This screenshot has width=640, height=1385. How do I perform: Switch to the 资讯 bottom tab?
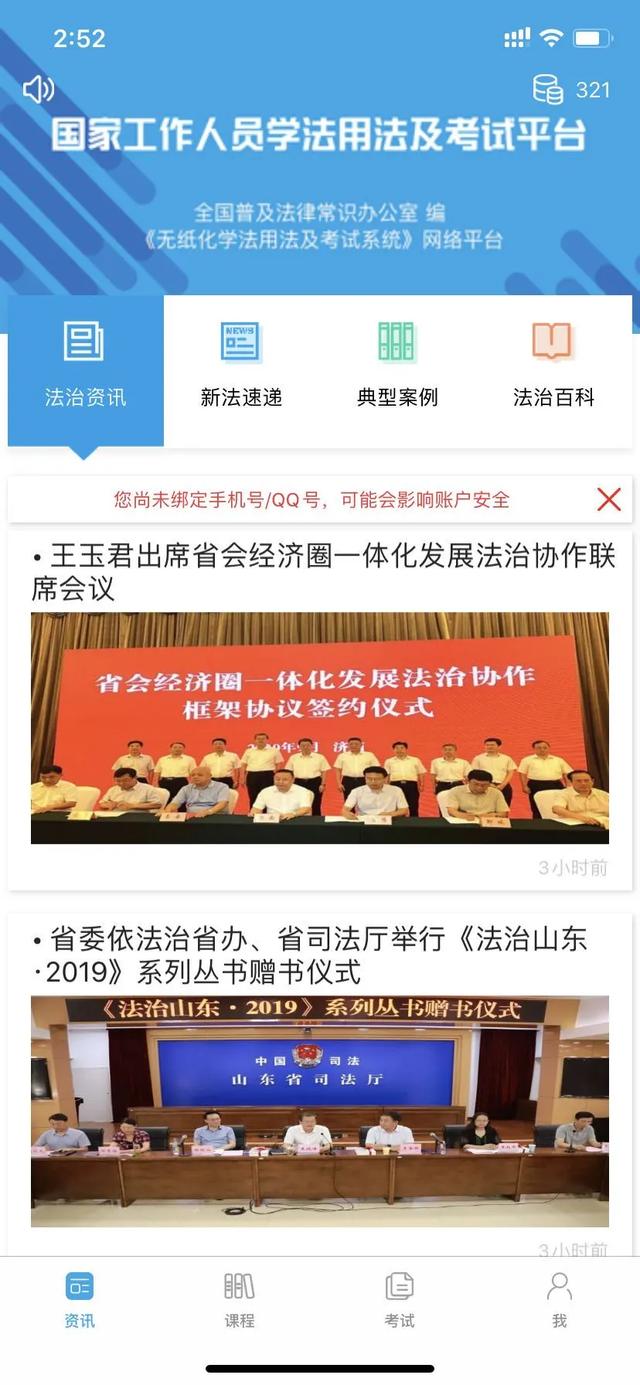tap(80, 1300)
